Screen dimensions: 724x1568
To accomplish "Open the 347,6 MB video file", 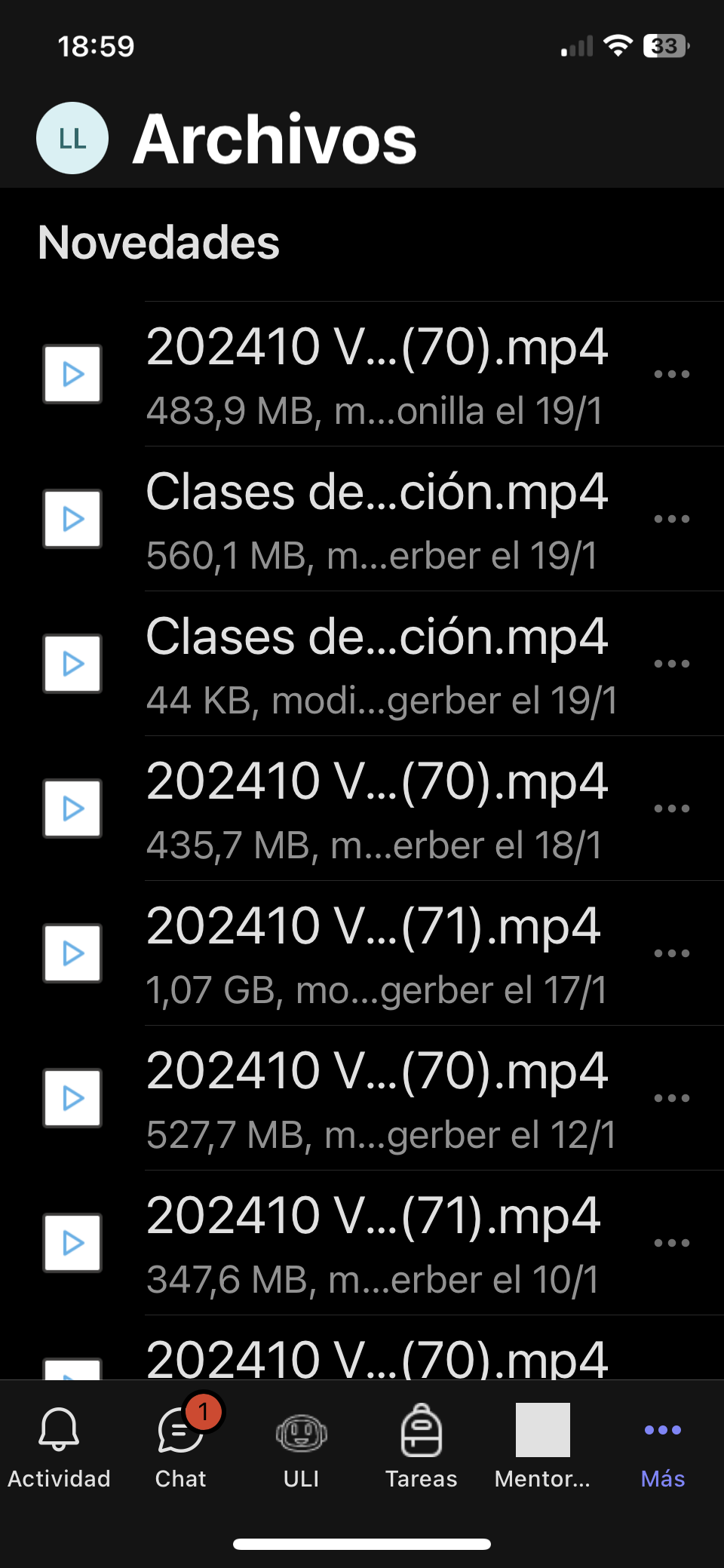I will click(377, 1244).
